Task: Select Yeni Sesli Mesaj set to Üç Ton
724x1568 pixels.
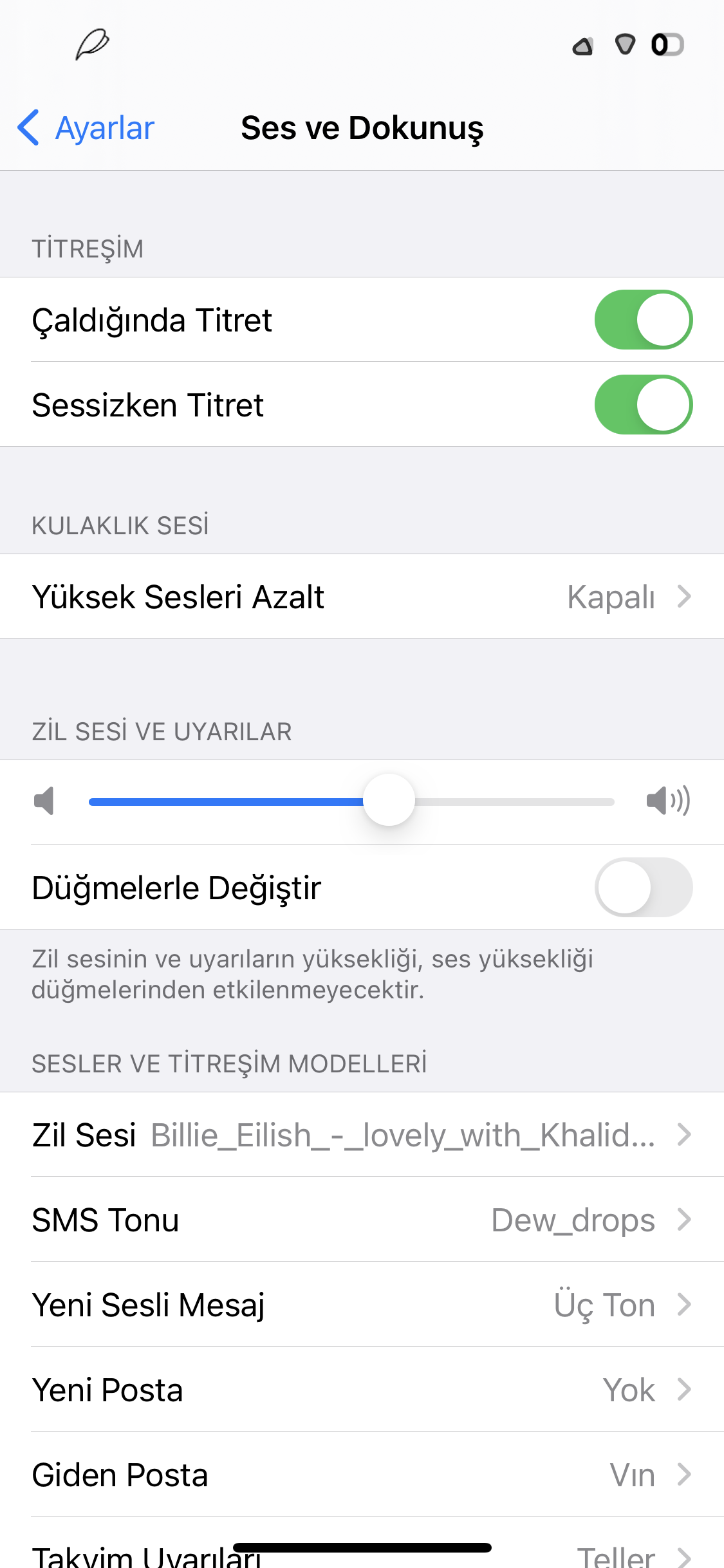Action: click(x=362, y=1305)
